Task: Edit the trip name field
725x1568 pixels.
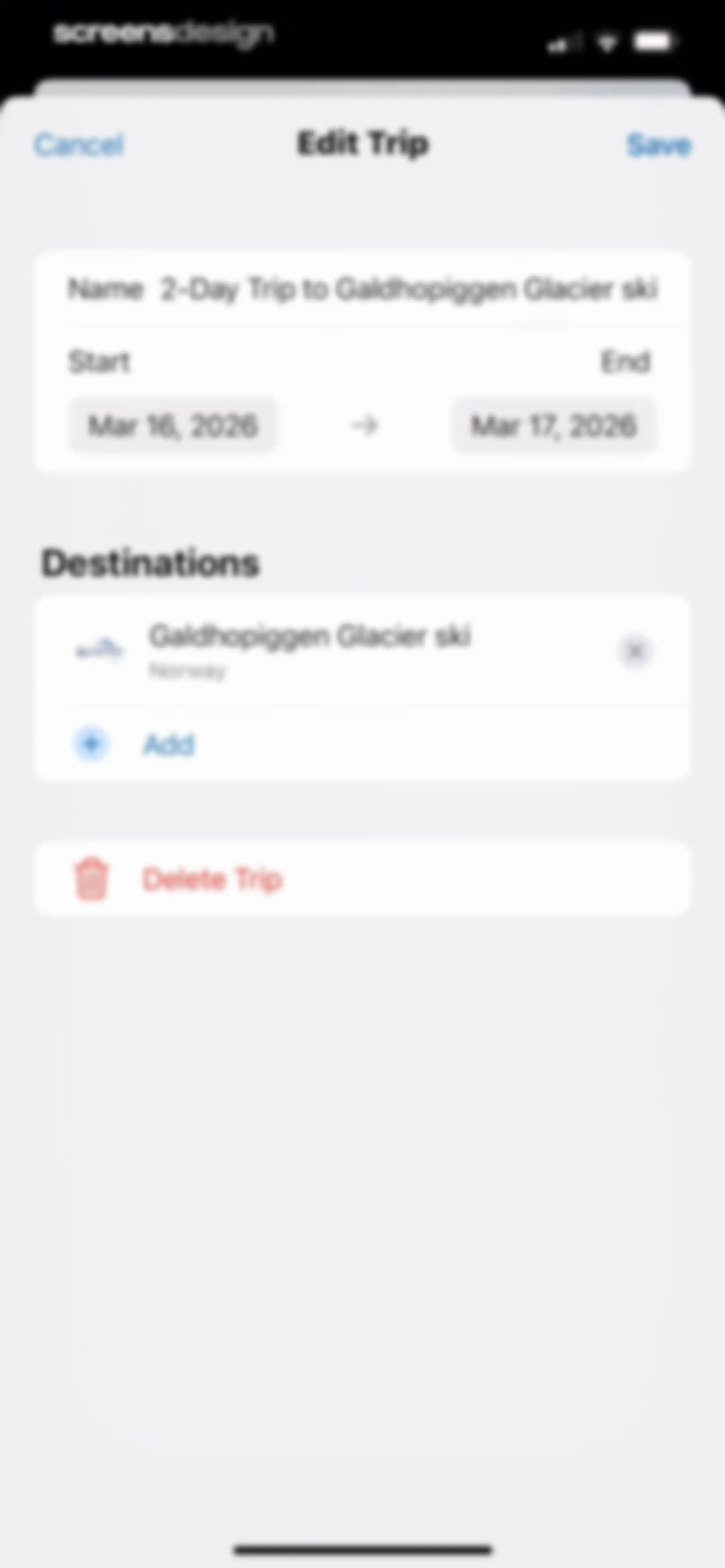Action: coord(408,289)
